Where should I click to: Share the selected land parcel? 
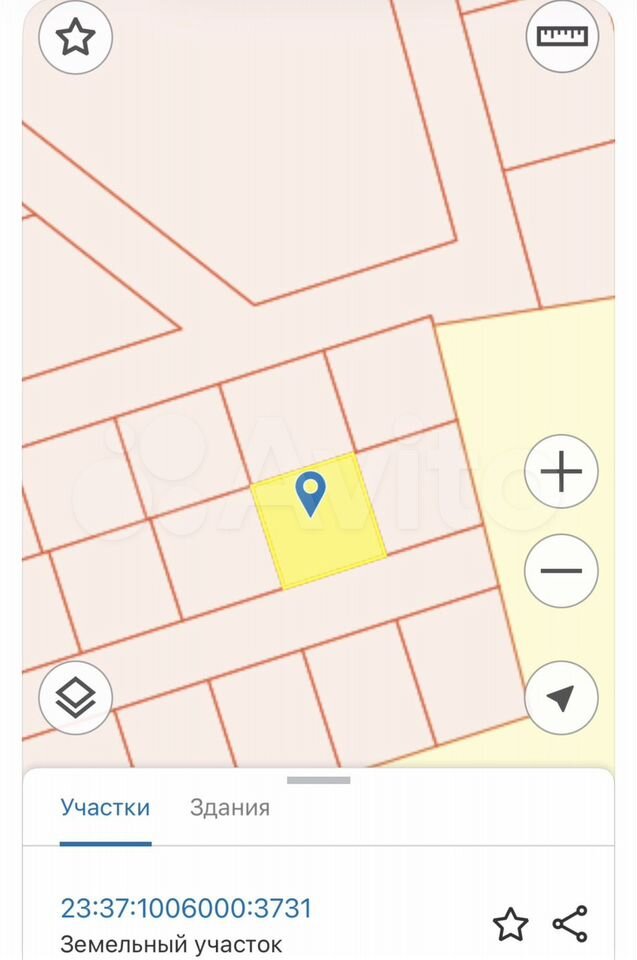click(x=570, y=924)
